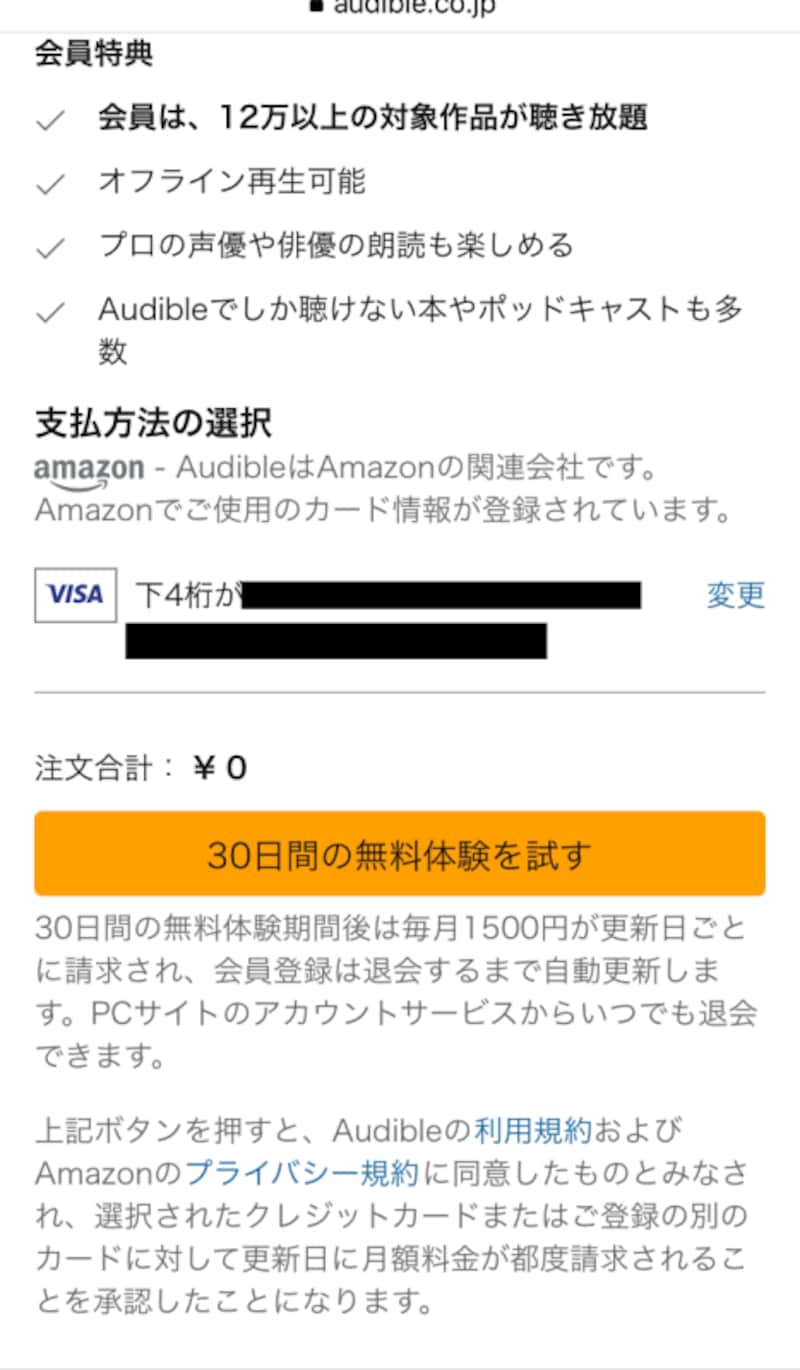
Task: Open the Amazon プライバシー規約 link
Action: coord(302,1173)
